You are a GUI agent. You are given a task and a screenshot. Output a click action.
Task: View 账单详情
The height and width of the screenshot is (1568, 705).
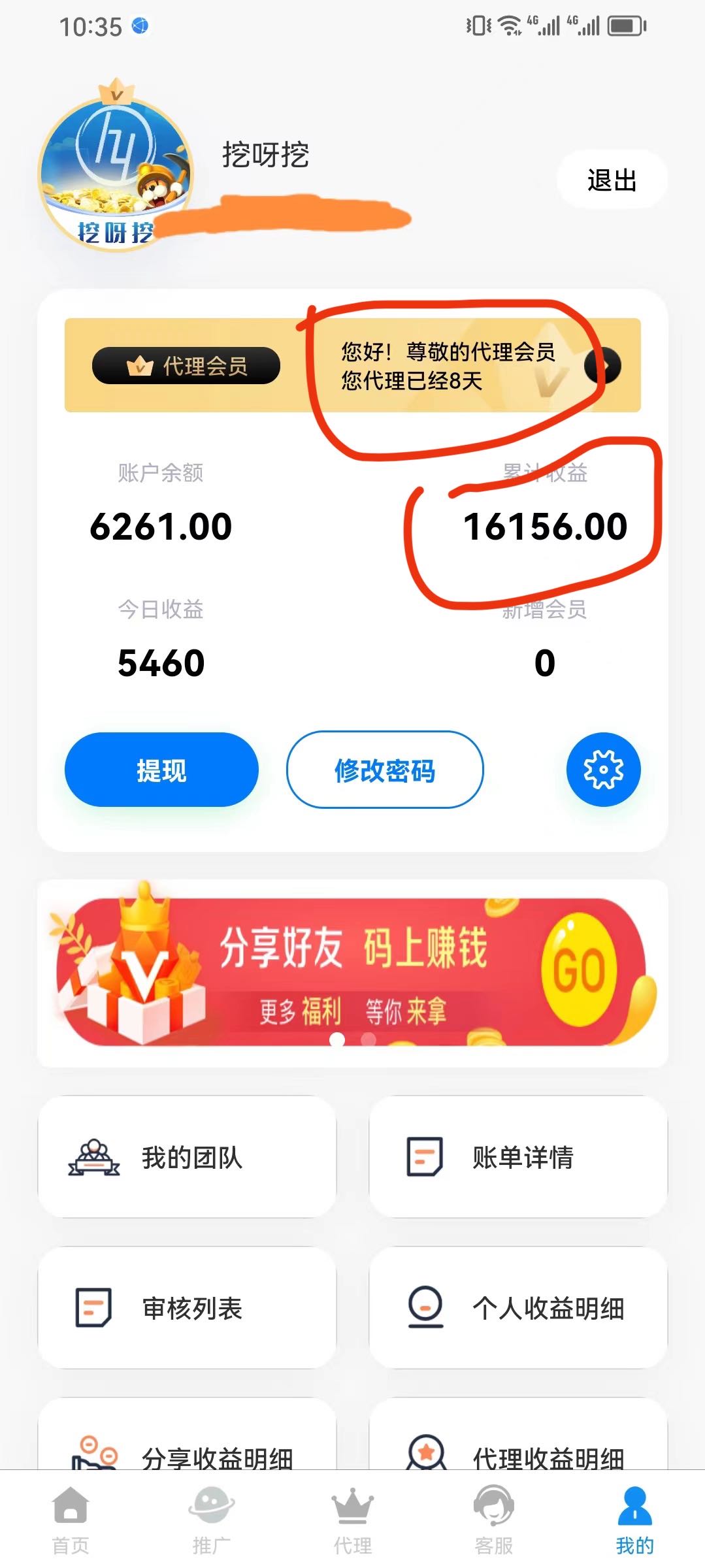tap(518, 1157)
